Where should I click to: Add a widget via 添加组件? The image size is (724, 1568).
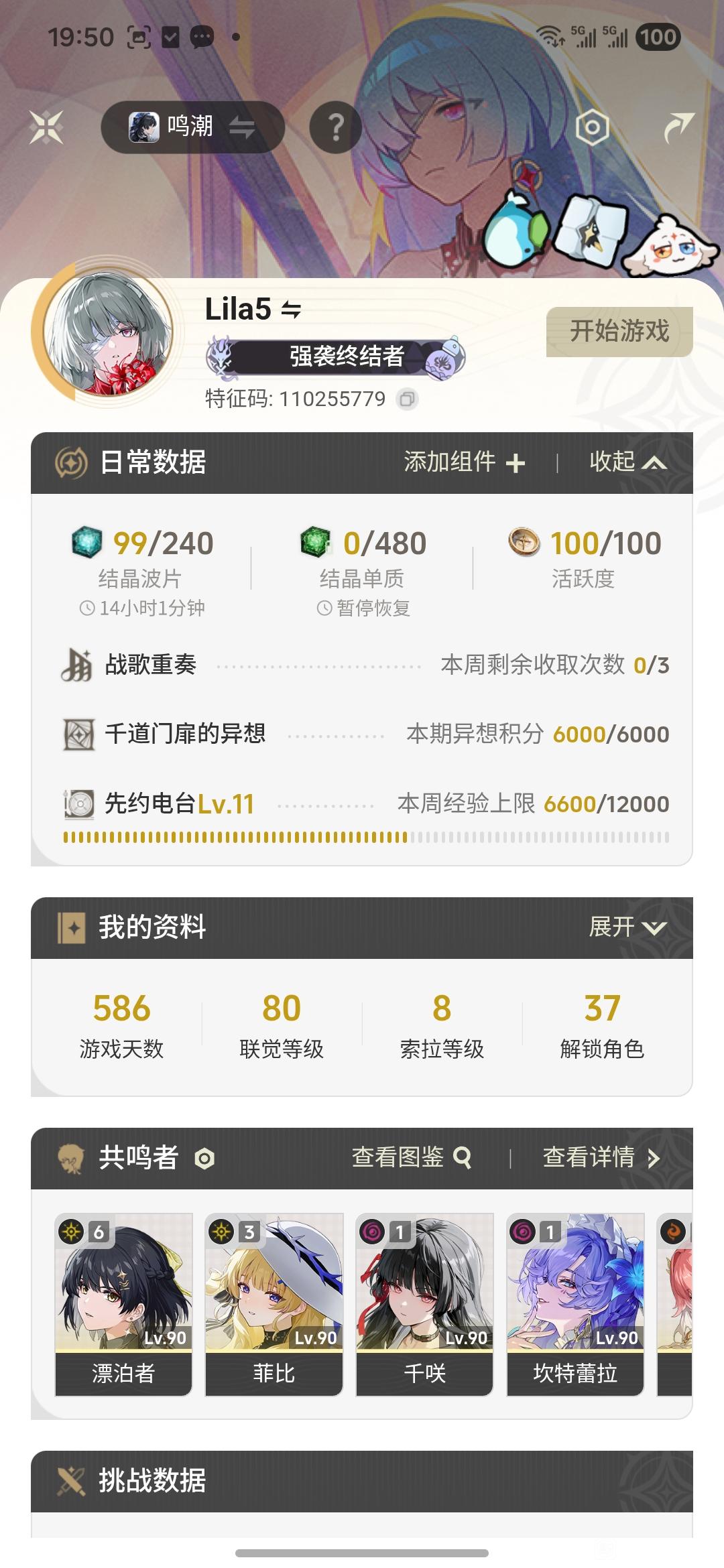(x=465, y=462)
